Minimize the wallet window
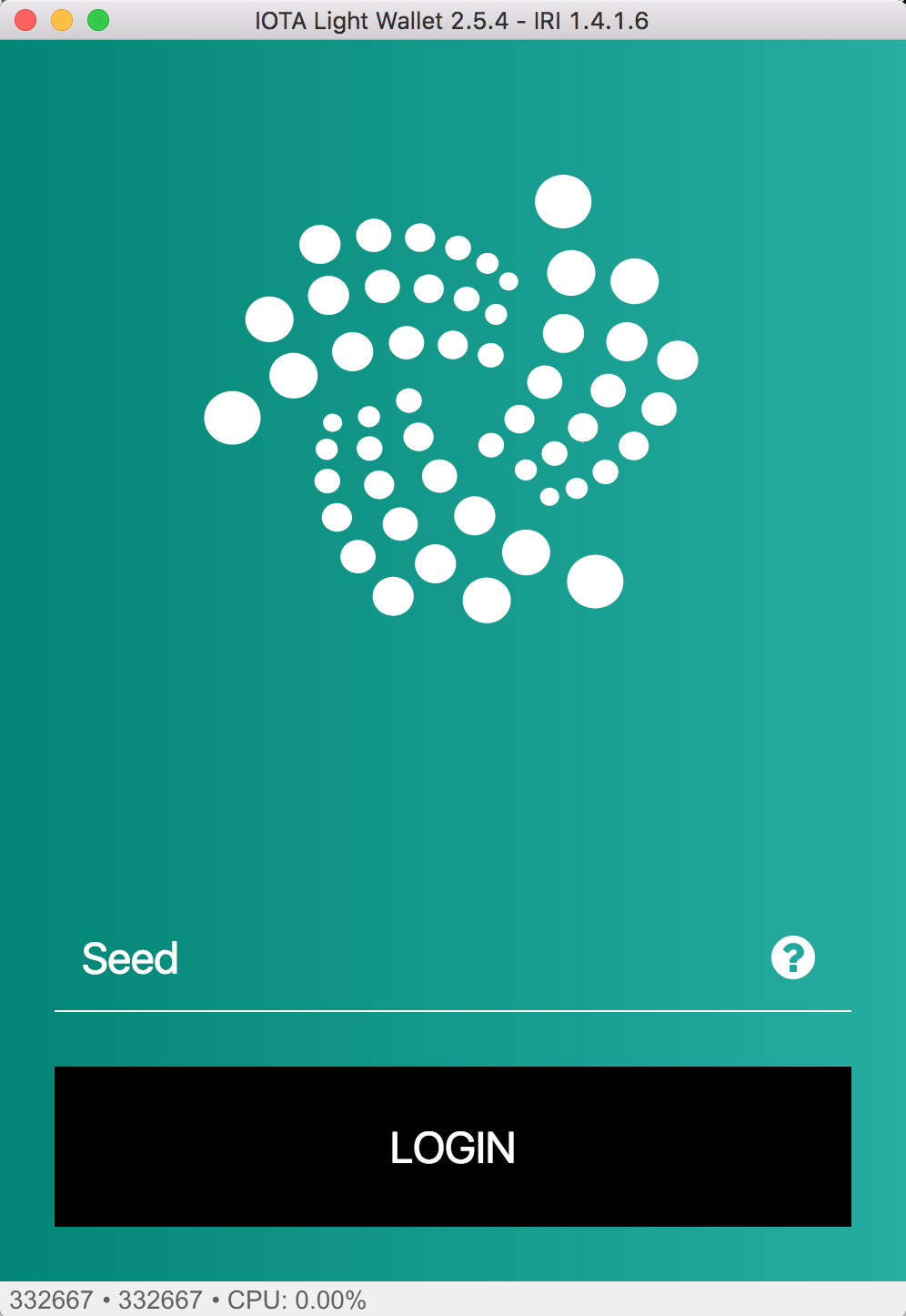This screenshot has width=906, height=1316. (62, 20)
